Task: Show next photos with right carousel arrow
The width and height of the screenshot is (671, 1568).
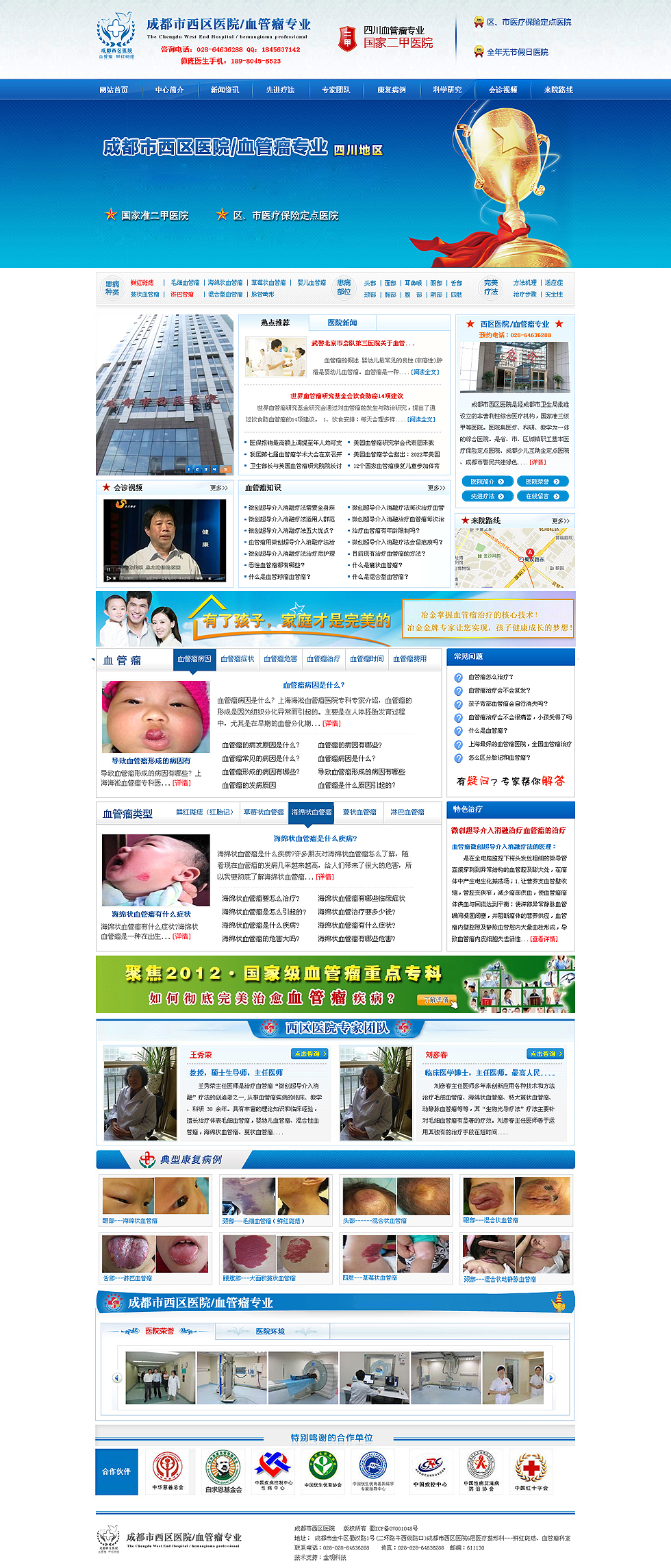Action: click(550, 1378)
